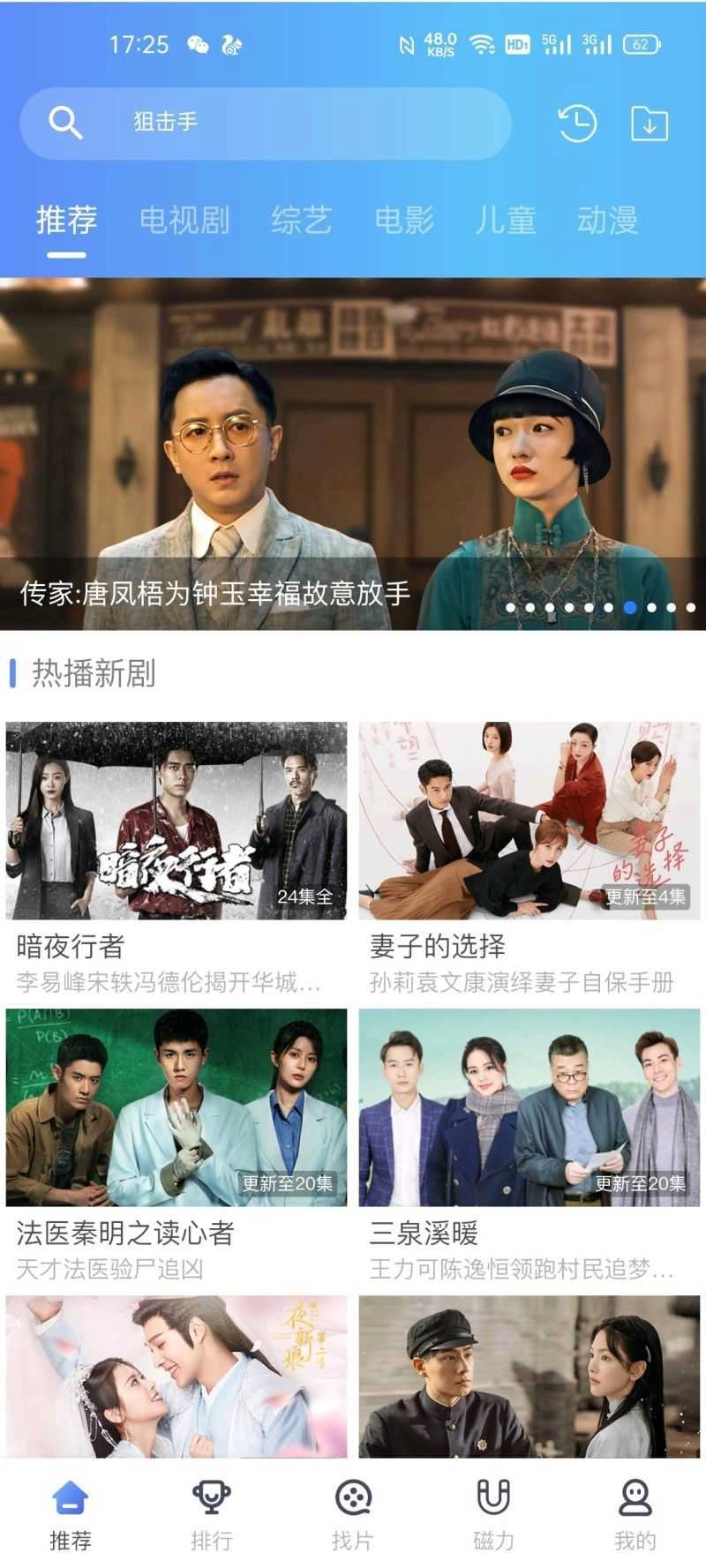The width and height of the screenshot is (706, 1568).
Task: Switch to the 电视剧 tab
Action: 184,220
